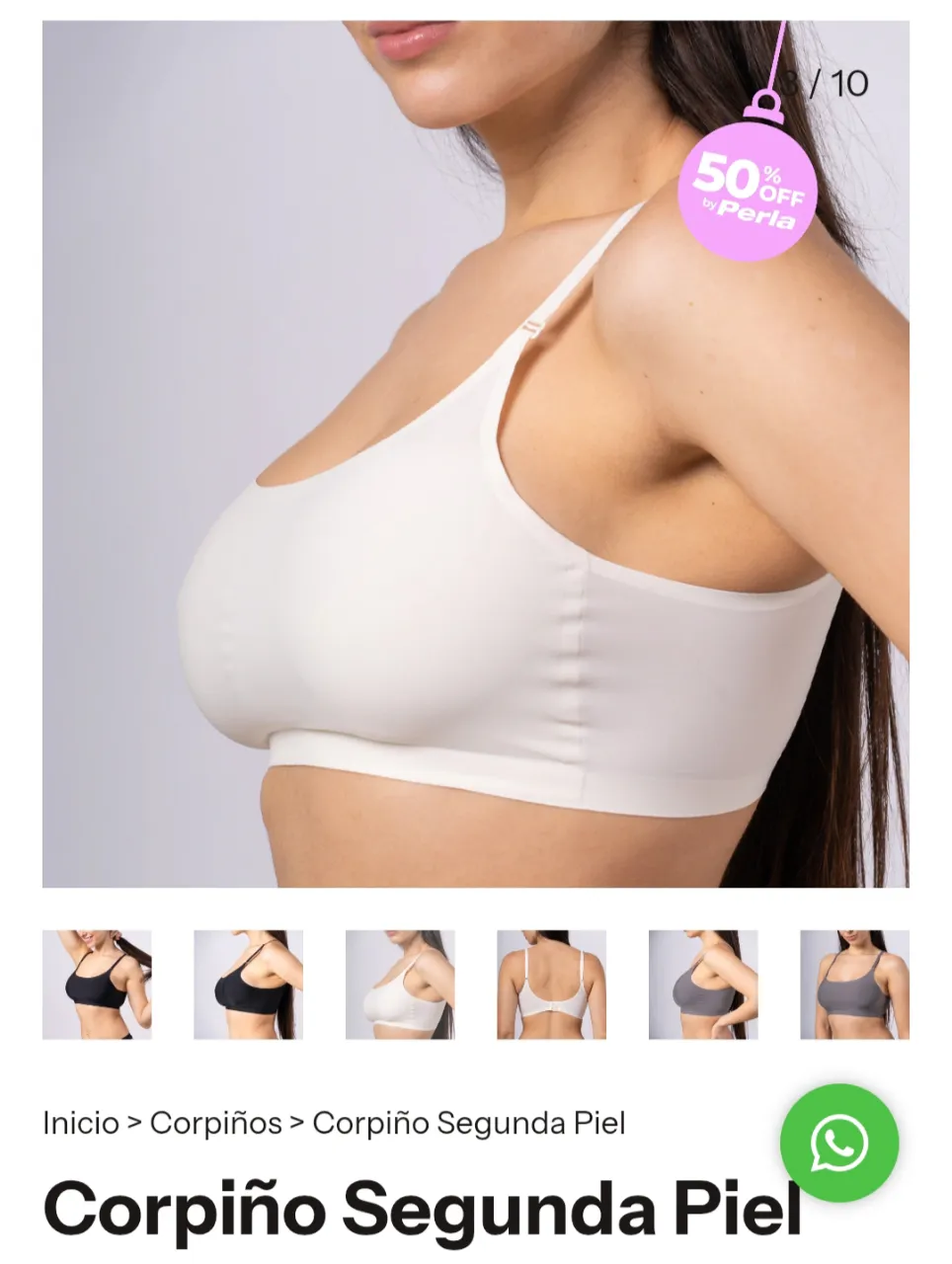Select the black bra front-view thumbnail
This screenshot has width=952, height=1264.
coord(97,985)
